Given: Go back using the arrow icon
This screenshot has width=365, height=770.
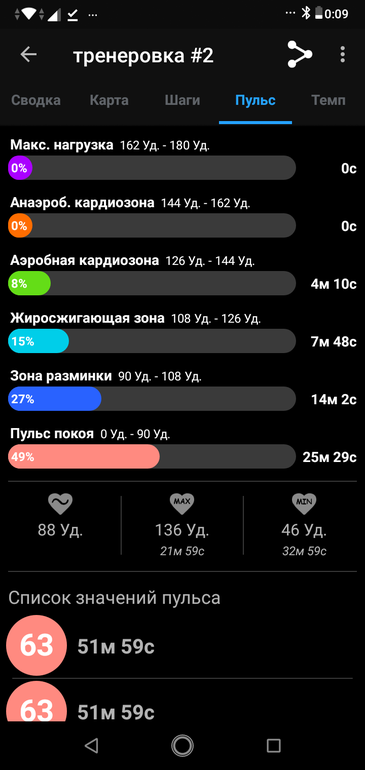Looking at the screenshot, I should click(28, 55).
